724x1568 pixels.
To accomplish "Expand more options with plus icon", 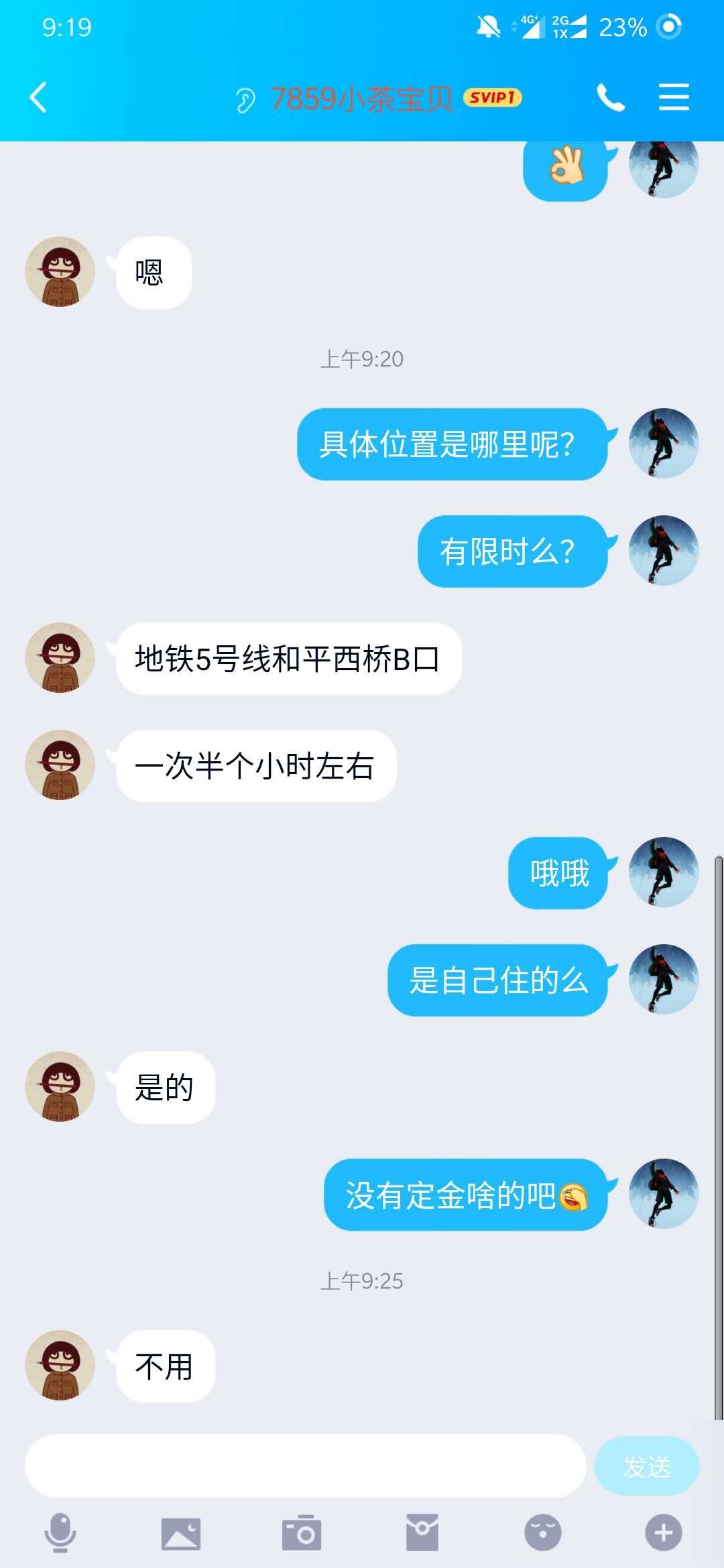I will pos(663,1532).
